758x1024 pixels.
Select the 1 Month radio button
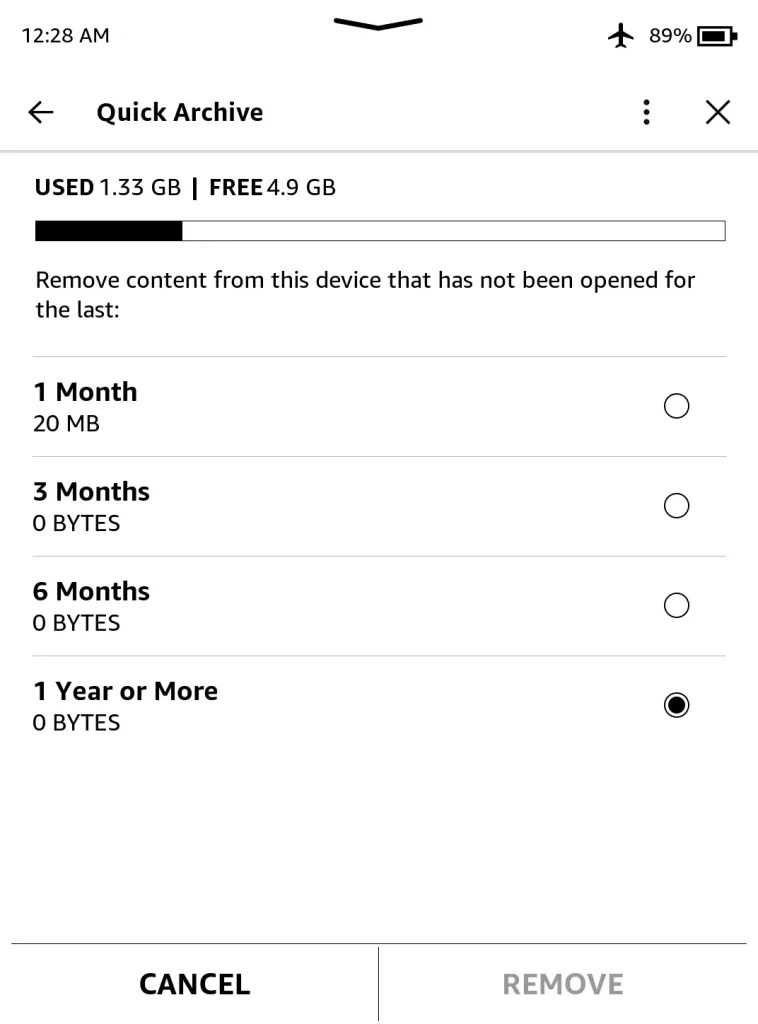676,406
